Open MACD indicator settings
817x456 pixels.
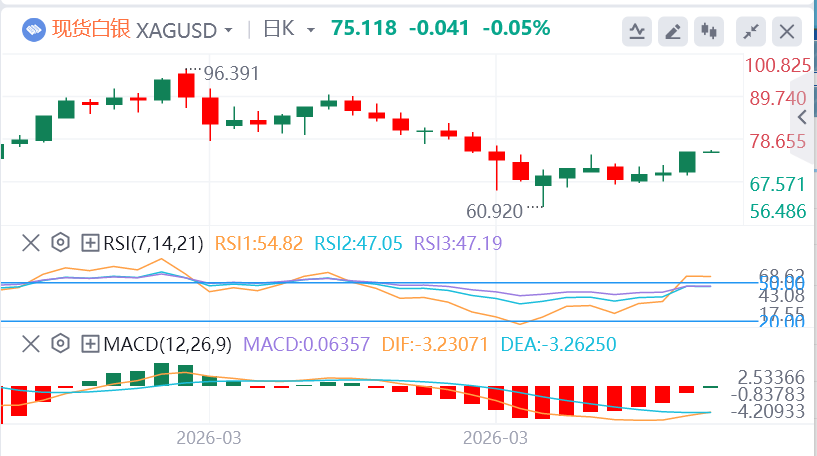[x=60, y=344]
